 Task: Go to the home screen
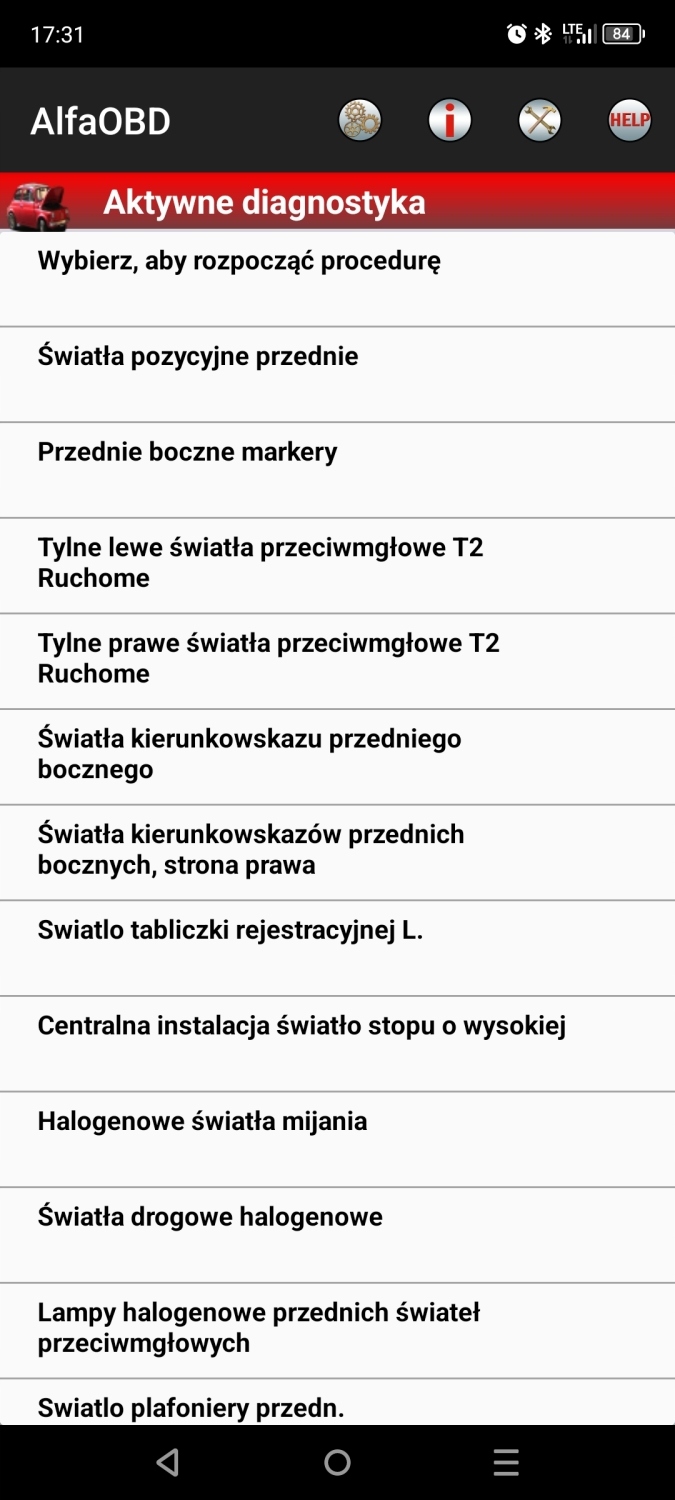pyautogui.click(x=338, y=1463)
